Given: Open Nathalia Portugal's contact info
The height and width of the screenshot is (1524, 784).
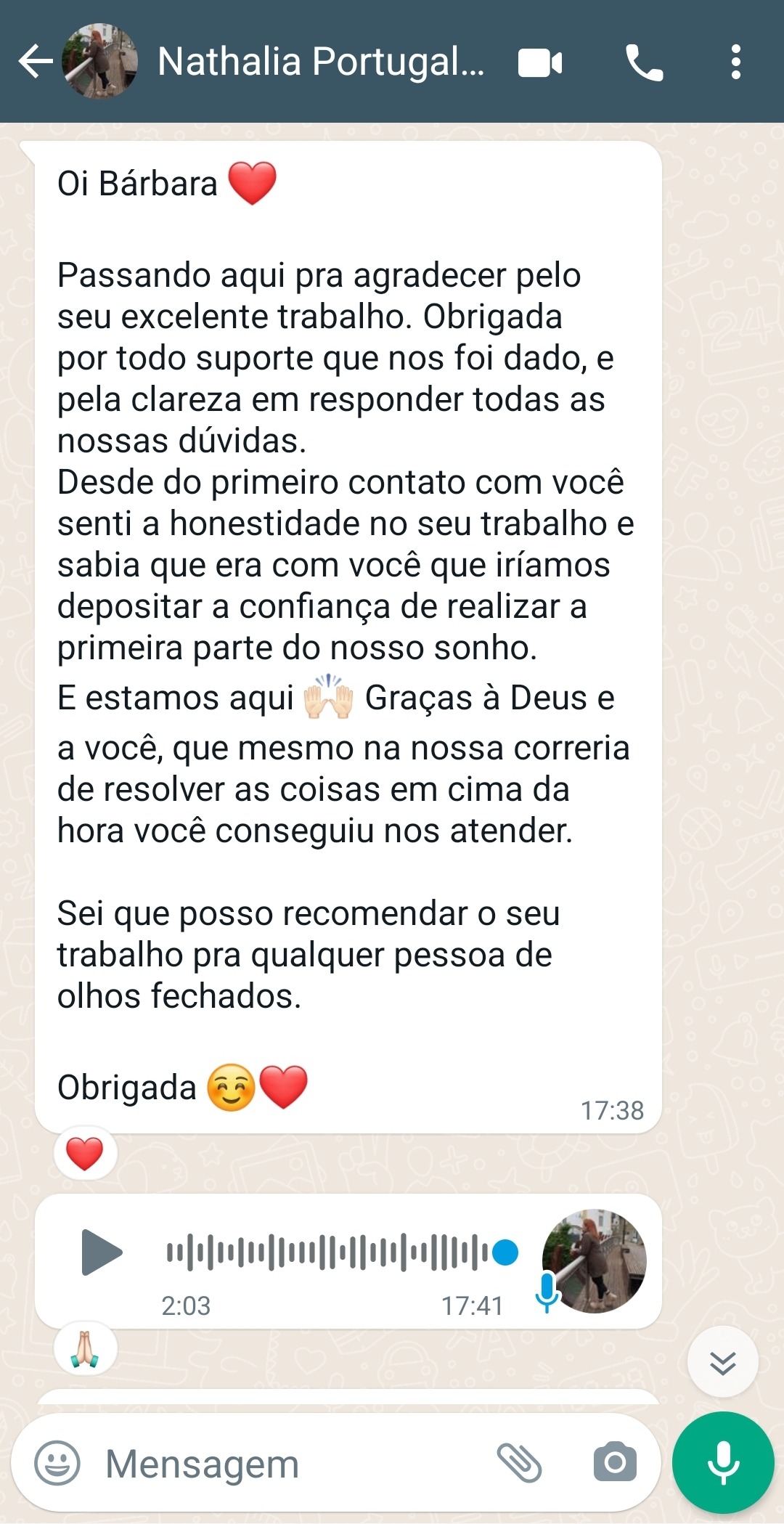Looking at the screenshot, I should point(319,62).
